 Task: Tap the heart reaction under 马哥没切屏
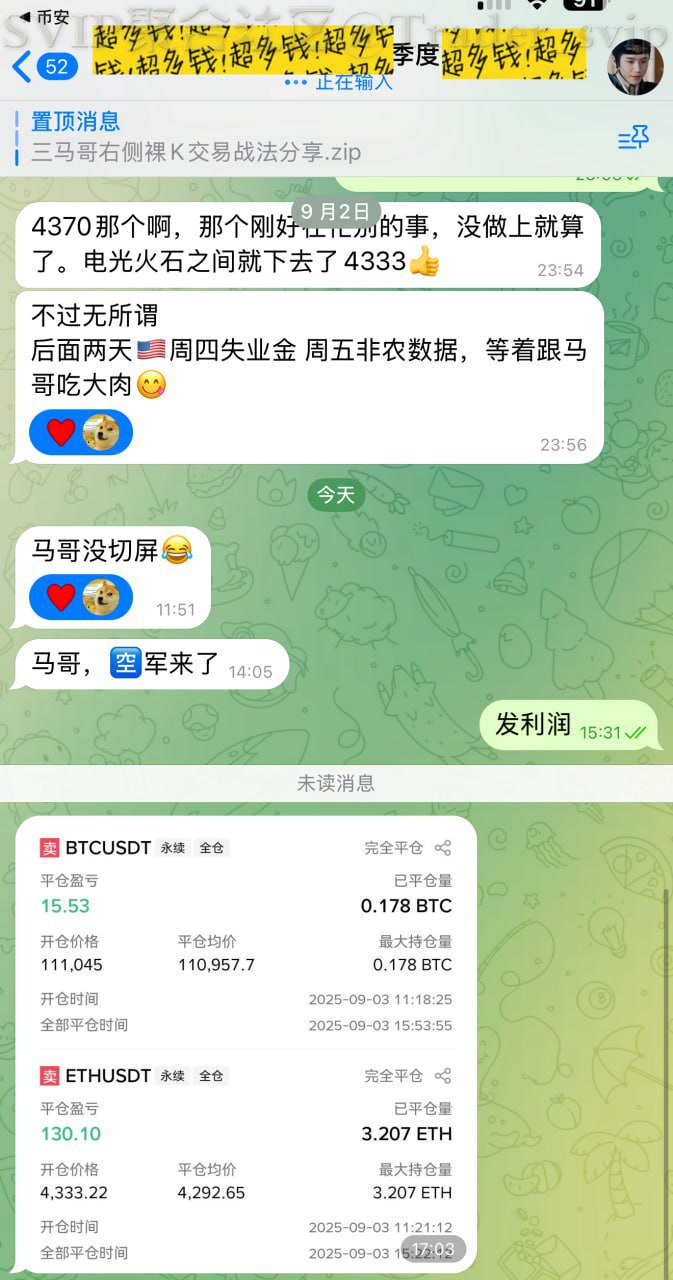click(61, 598)
